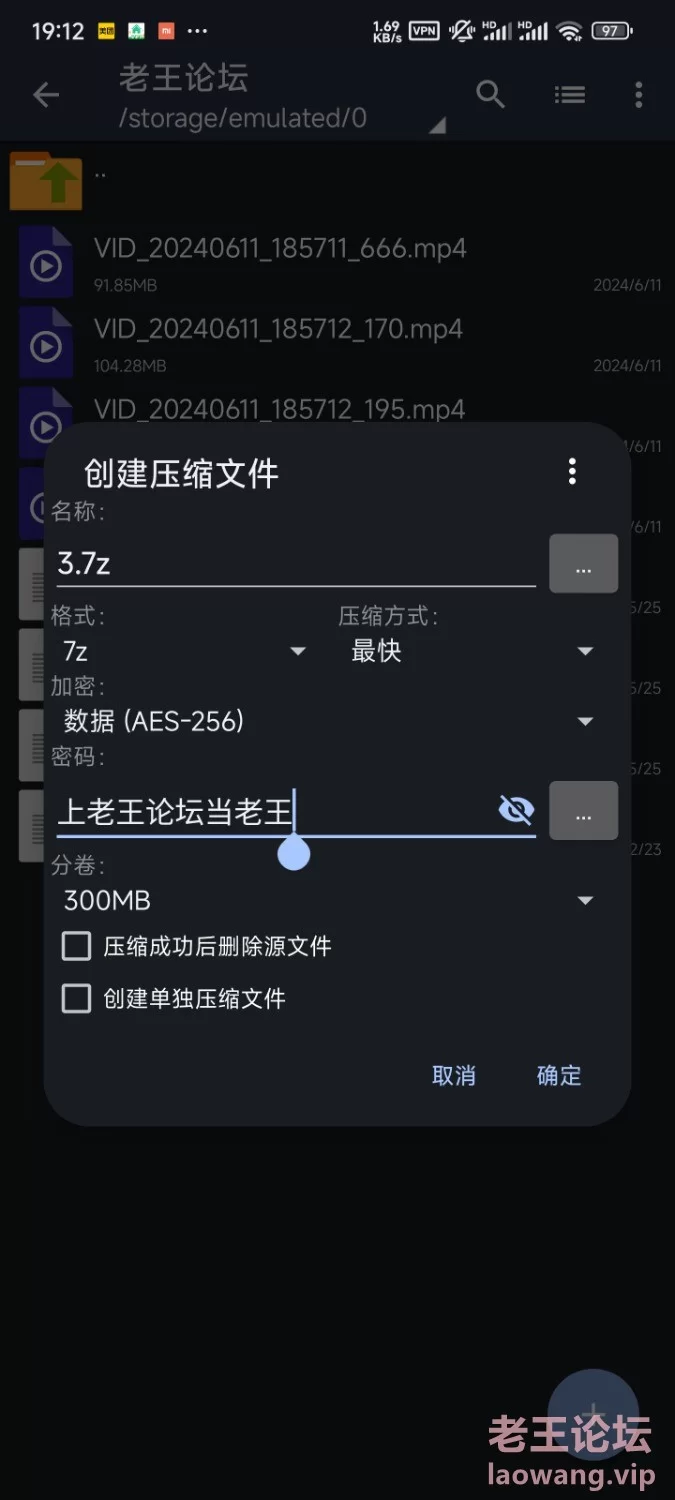This screenshot has width=675, height=1500.
Task: Tap the ellipsis button beside the password field
Action: [583, 811]
